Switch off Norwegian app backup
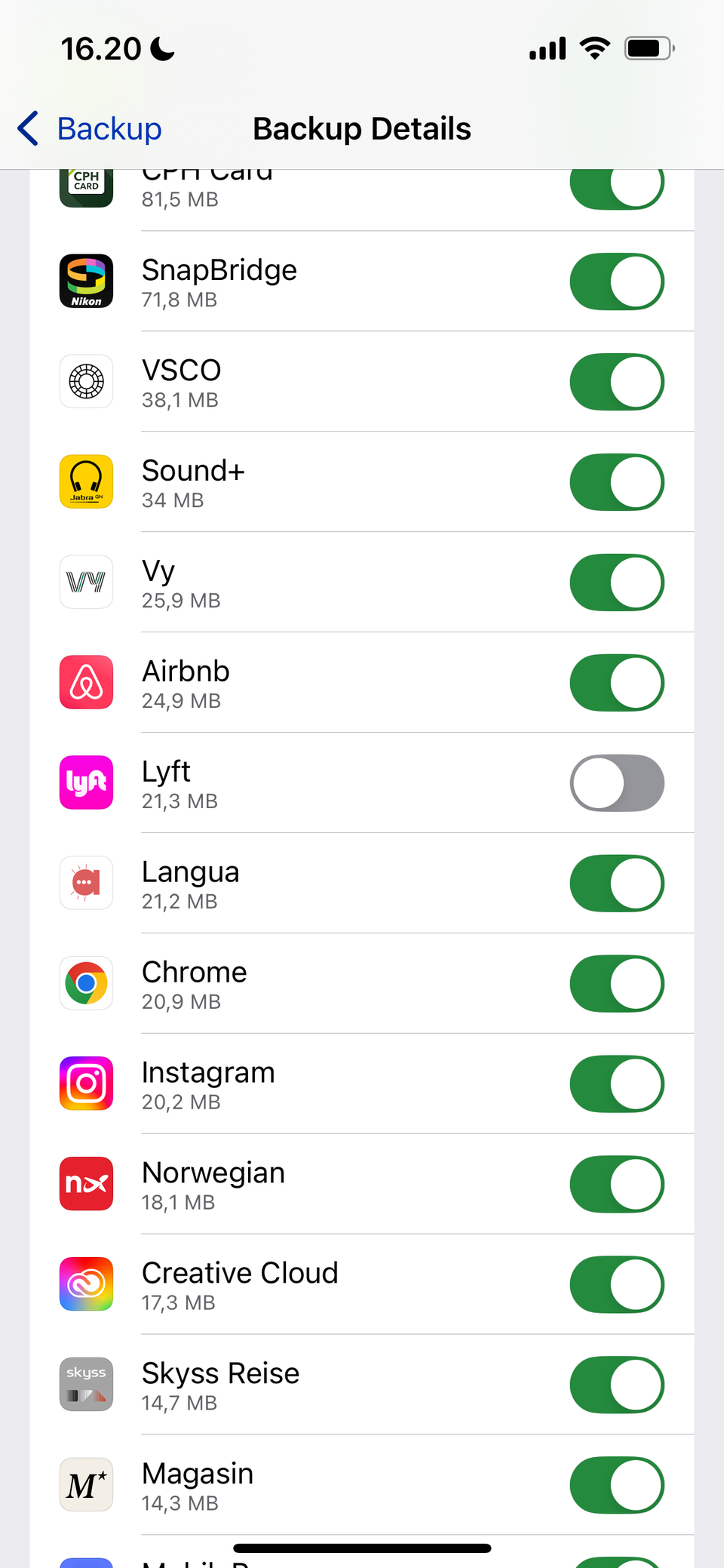Screen dimensions: 724x1568 click(616, 1185)
